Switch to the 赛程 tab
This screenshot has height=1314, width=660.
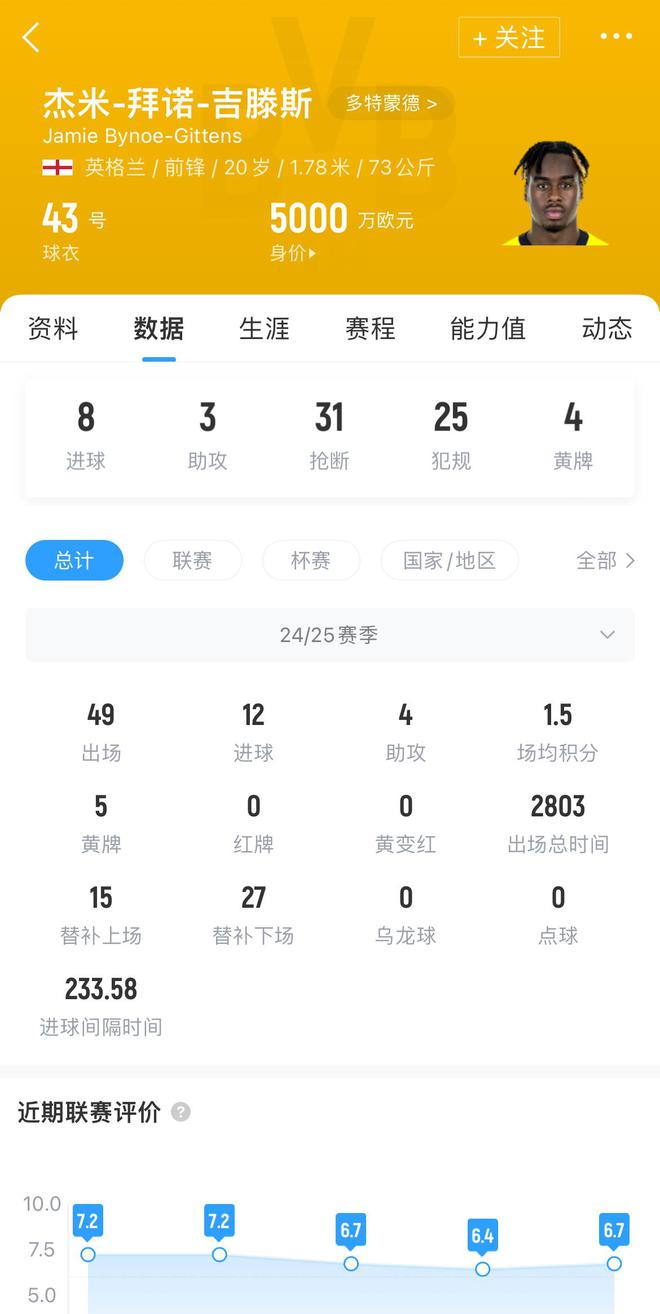pos(370,329)
